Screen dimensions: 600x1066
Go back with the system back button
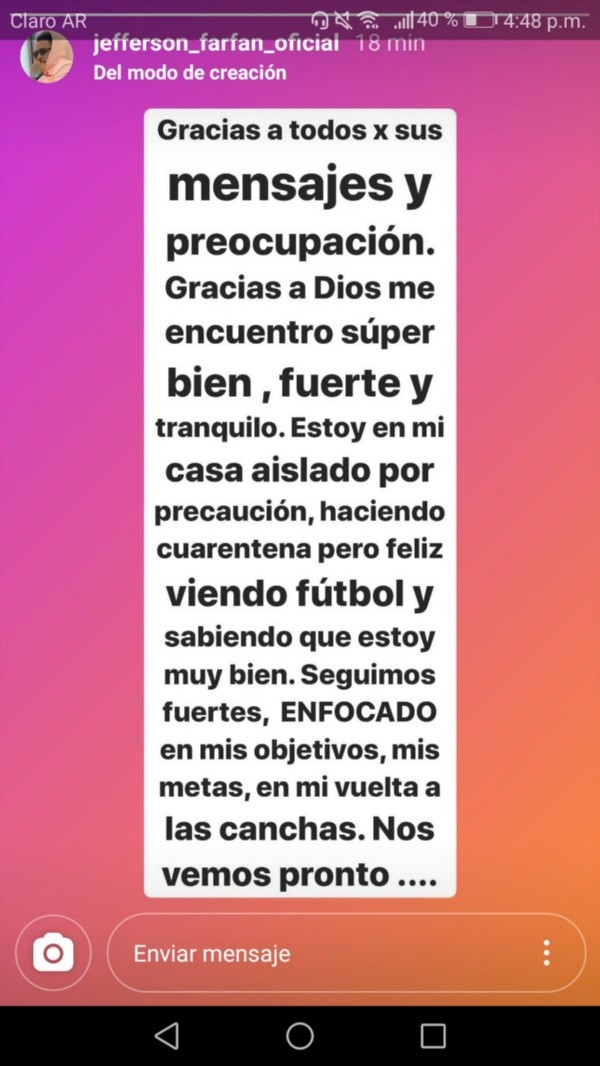point(167,1036)
